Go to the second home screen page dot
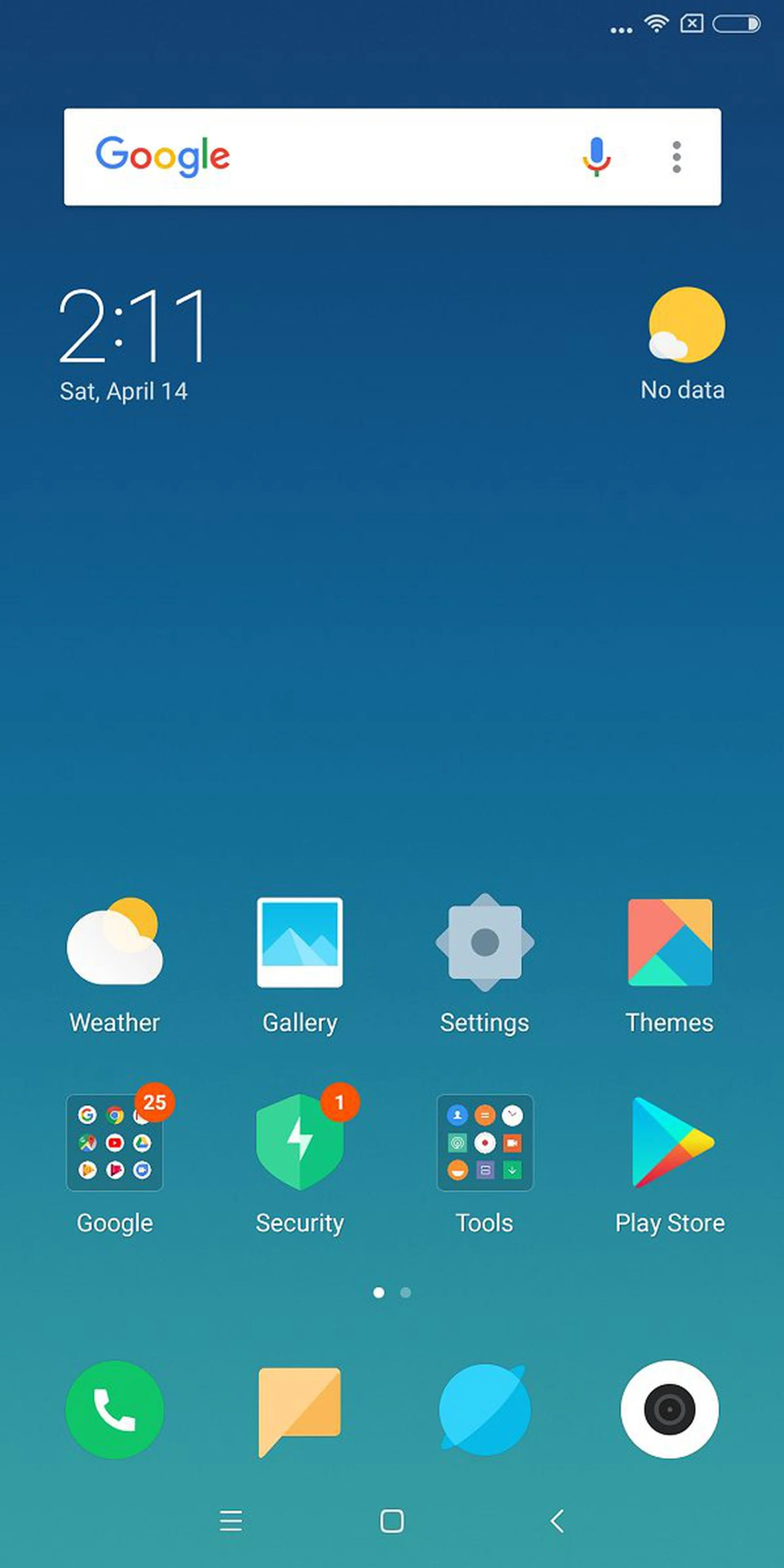Image resolution: width=784 pixels, height=1568 pixels. click(x=405, y=1292)
